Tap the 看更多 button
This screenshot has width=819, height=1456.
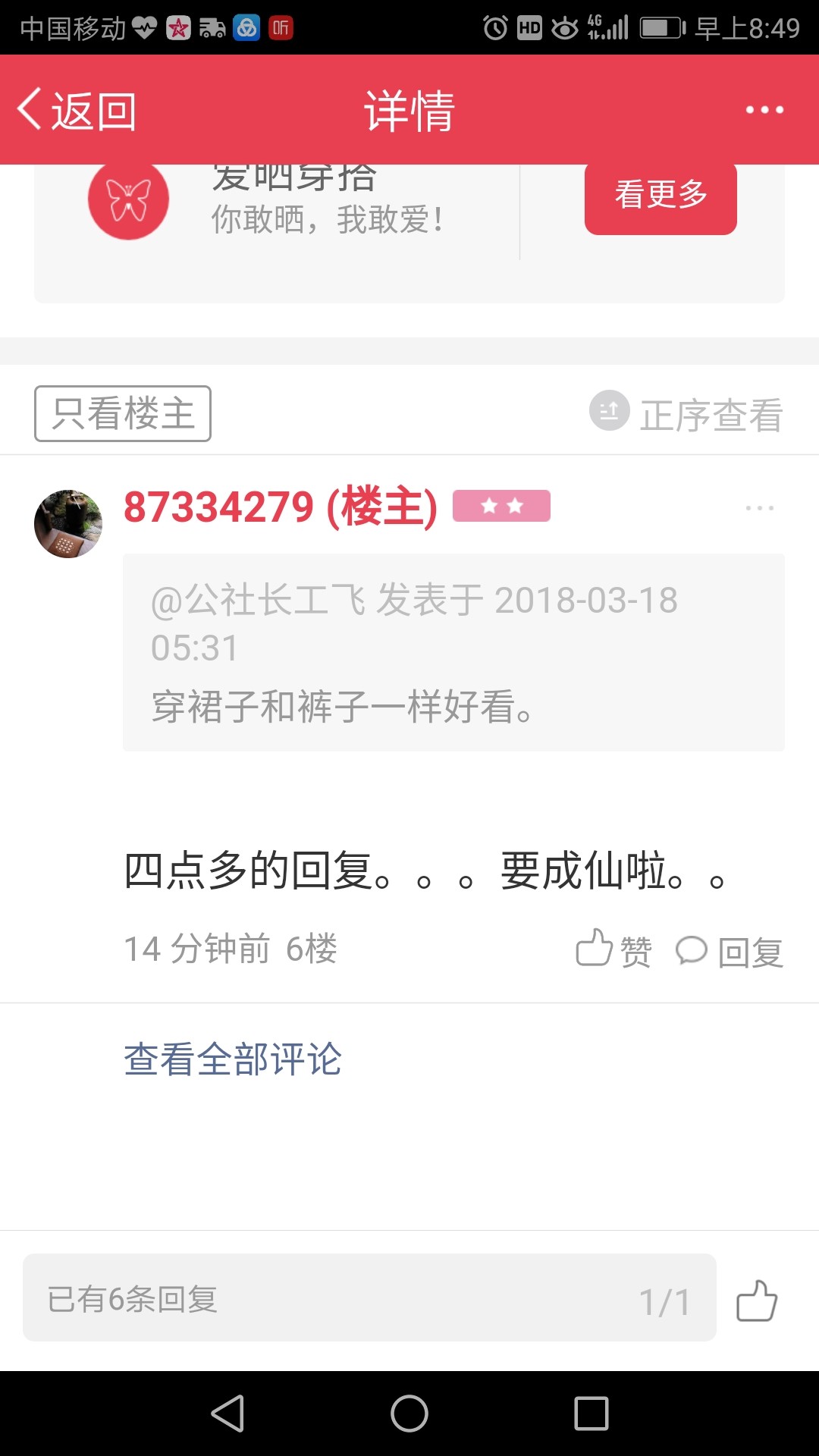661,196
